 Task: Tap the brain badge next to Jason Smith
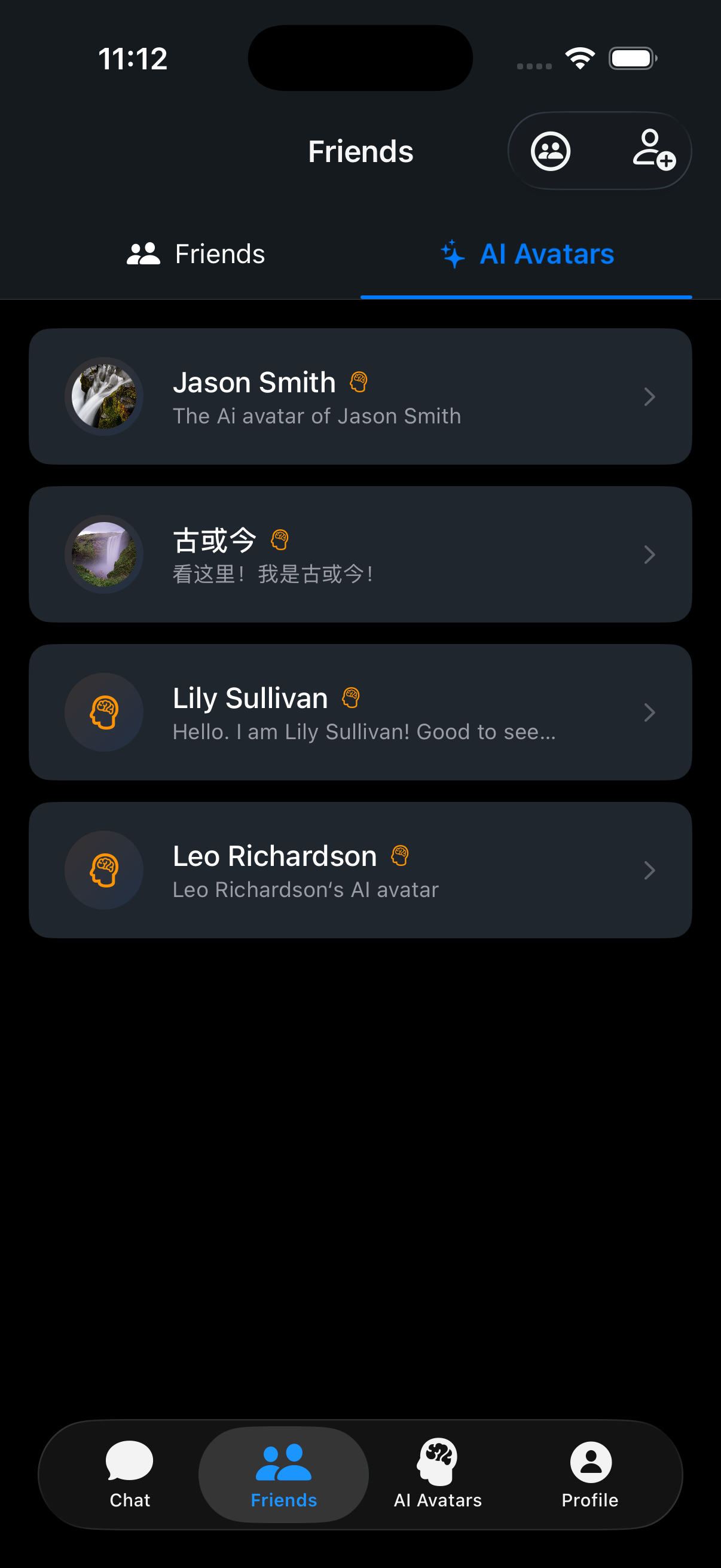[358, 382]
